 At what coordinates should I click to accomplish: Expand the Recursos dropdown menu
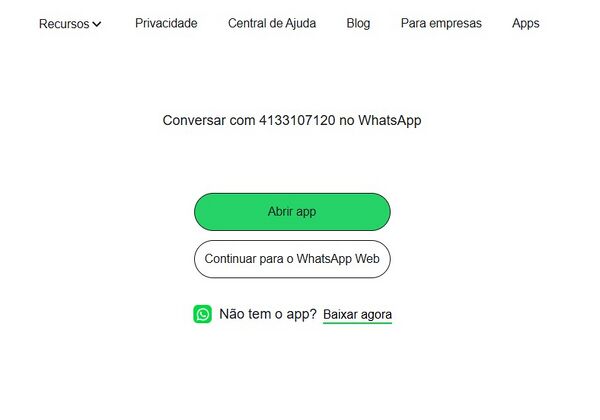pyautogui.click(x=70, y=24)
